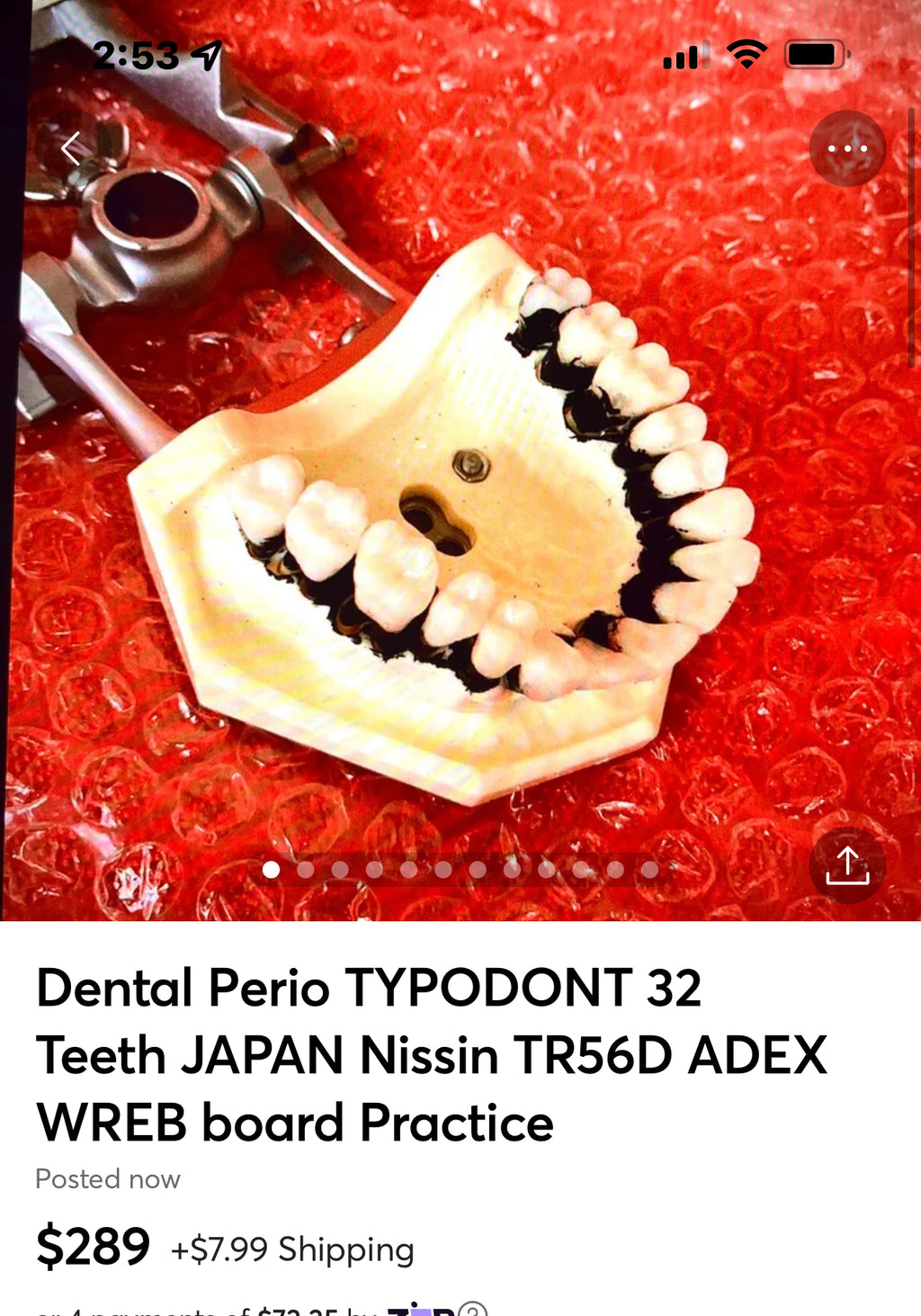Tap the 'Posted now' timestamp
The image size is (921, 1316).
(107, 1178)
